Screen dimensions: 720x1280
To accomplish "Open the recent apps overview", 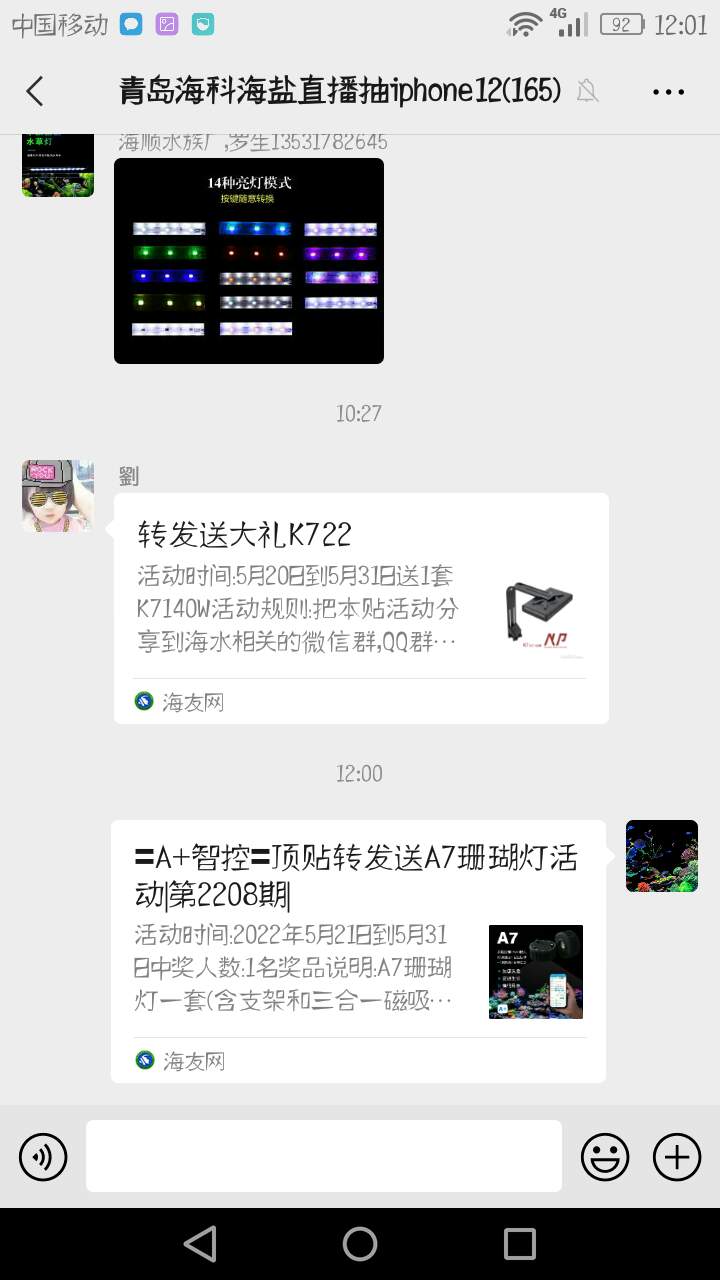I will (520, 1244).
